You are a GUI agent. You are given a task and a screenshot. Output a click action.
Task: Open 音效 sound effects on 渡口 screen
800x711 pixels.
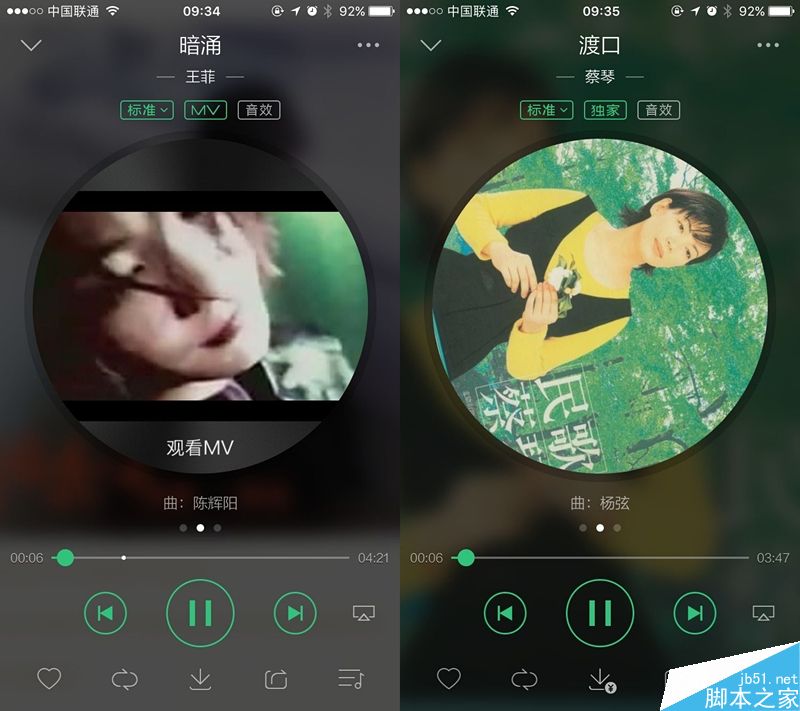click(659, 110)
